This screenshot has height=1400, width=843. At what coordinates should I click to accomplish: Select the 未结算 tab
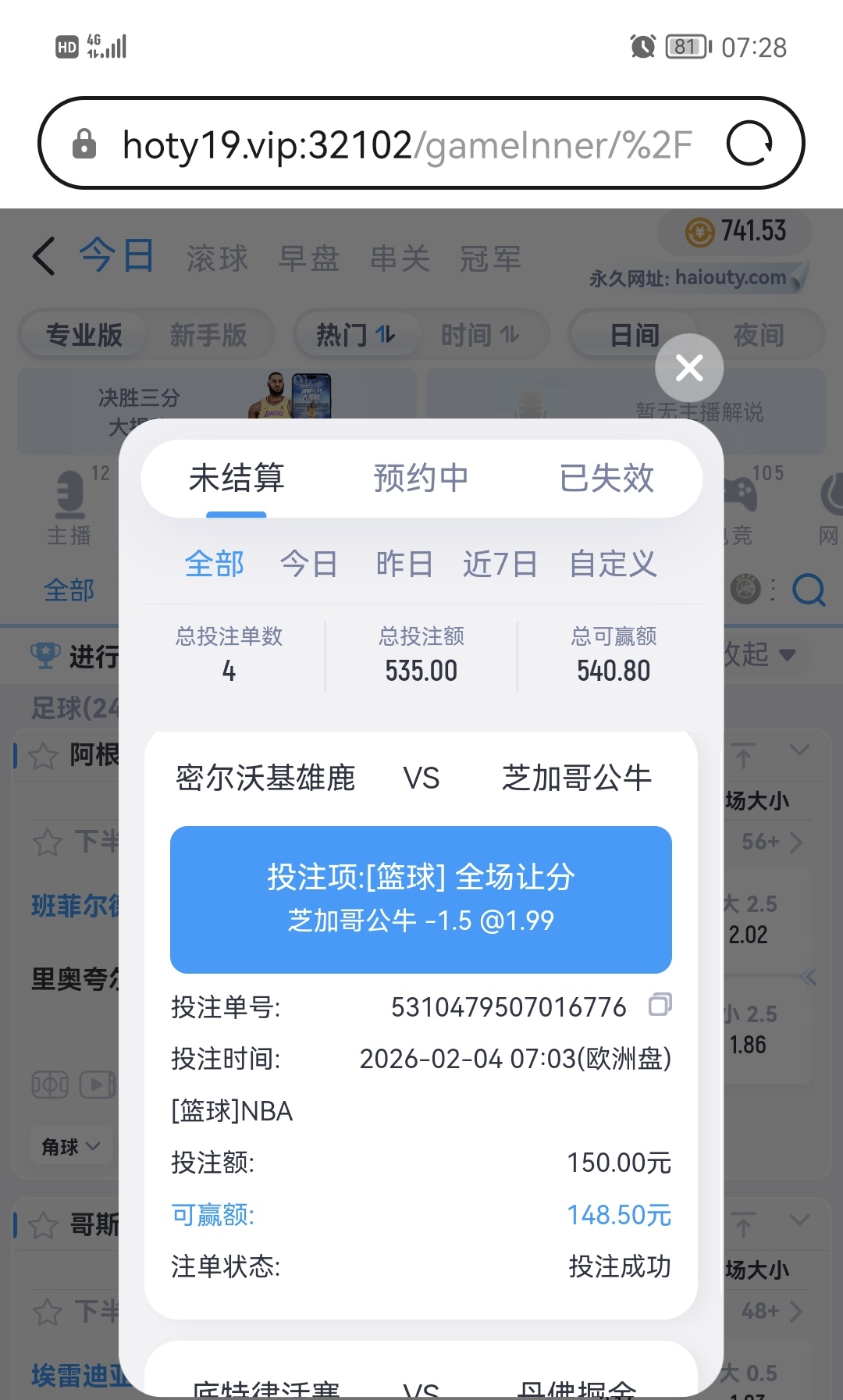[x=237, y=478]
